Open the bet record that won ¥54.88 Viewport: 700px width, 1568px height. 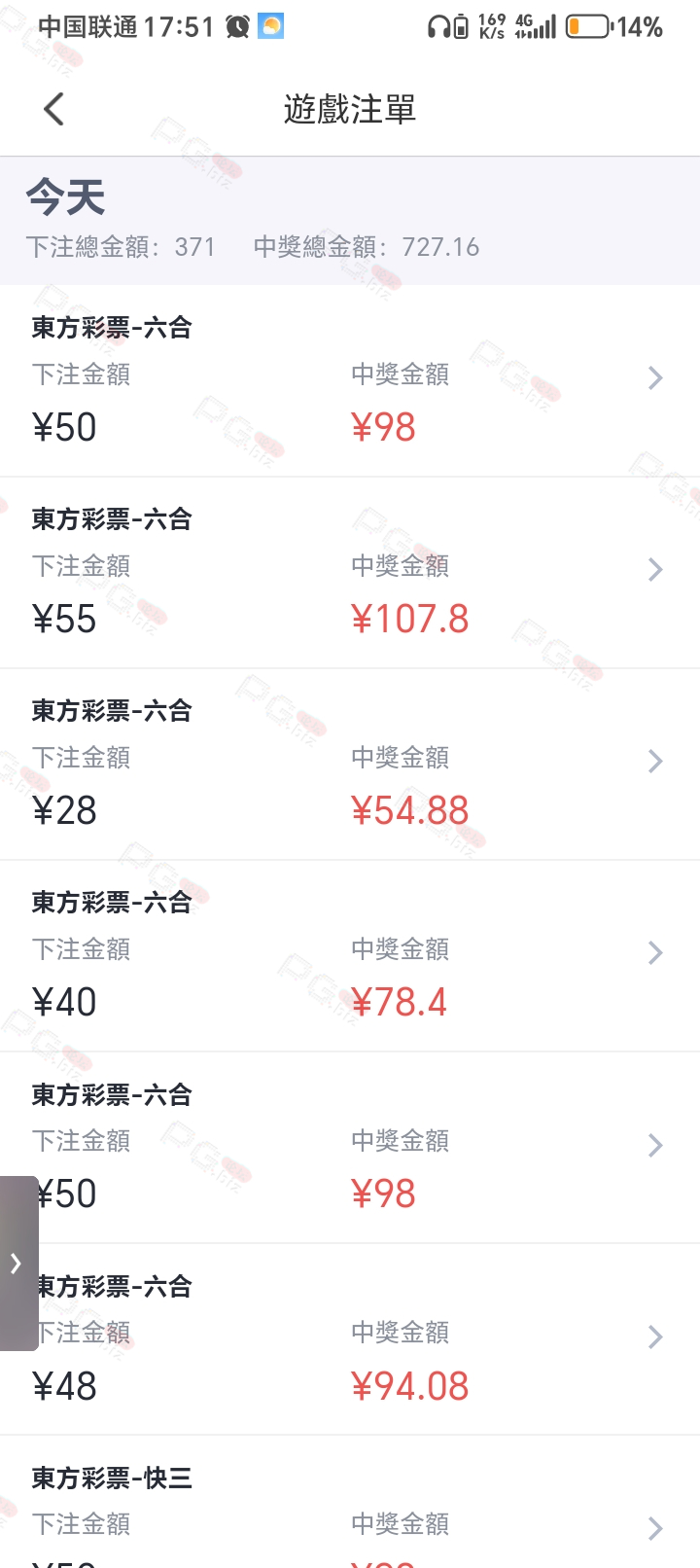click(x=350, y=765)
